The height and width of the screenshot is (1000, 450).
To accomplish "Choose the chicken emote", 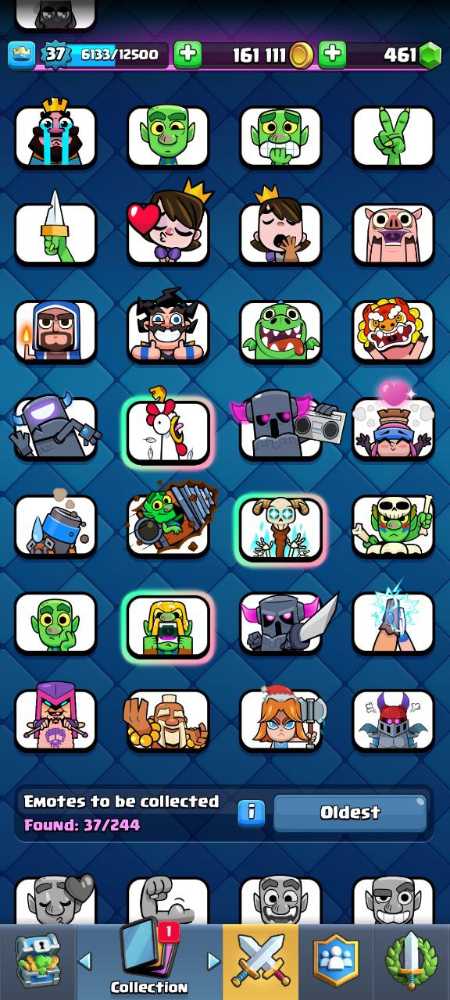I will (168, 431).
